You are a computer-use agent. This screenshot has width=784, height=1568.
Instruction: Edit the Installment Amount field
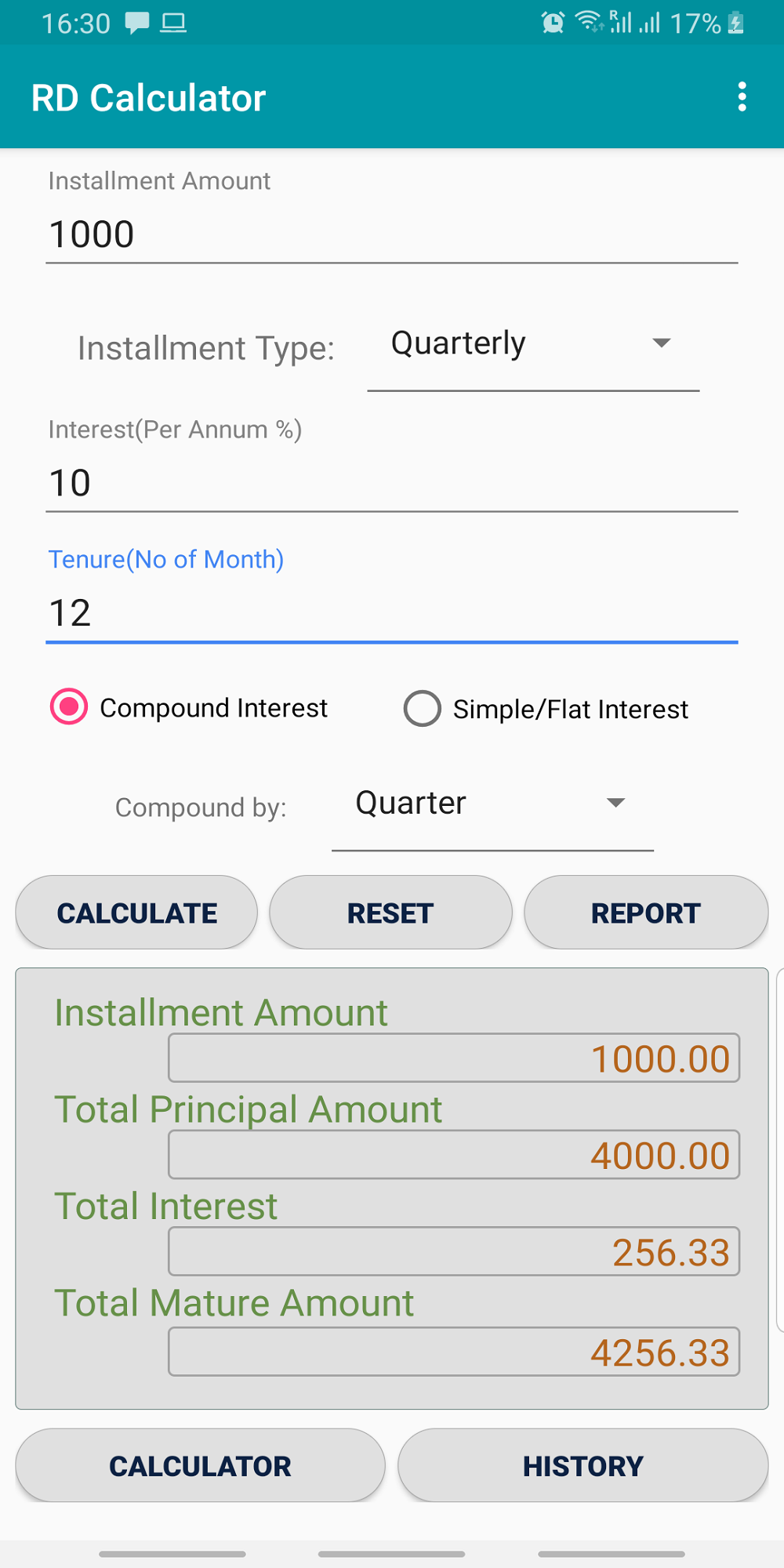(392, 234)
